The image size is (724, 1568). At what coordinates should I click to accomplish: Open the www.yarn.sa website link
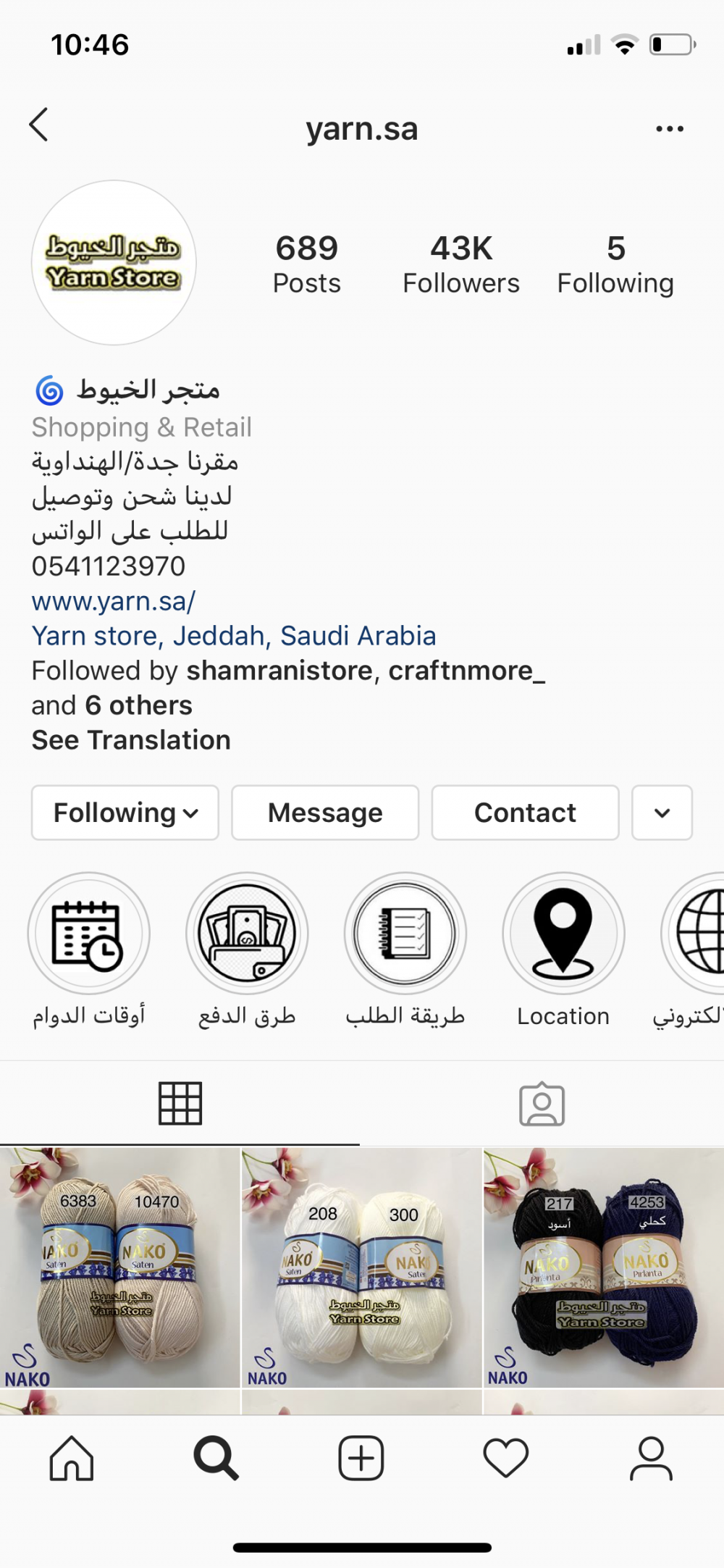[113, 601]
